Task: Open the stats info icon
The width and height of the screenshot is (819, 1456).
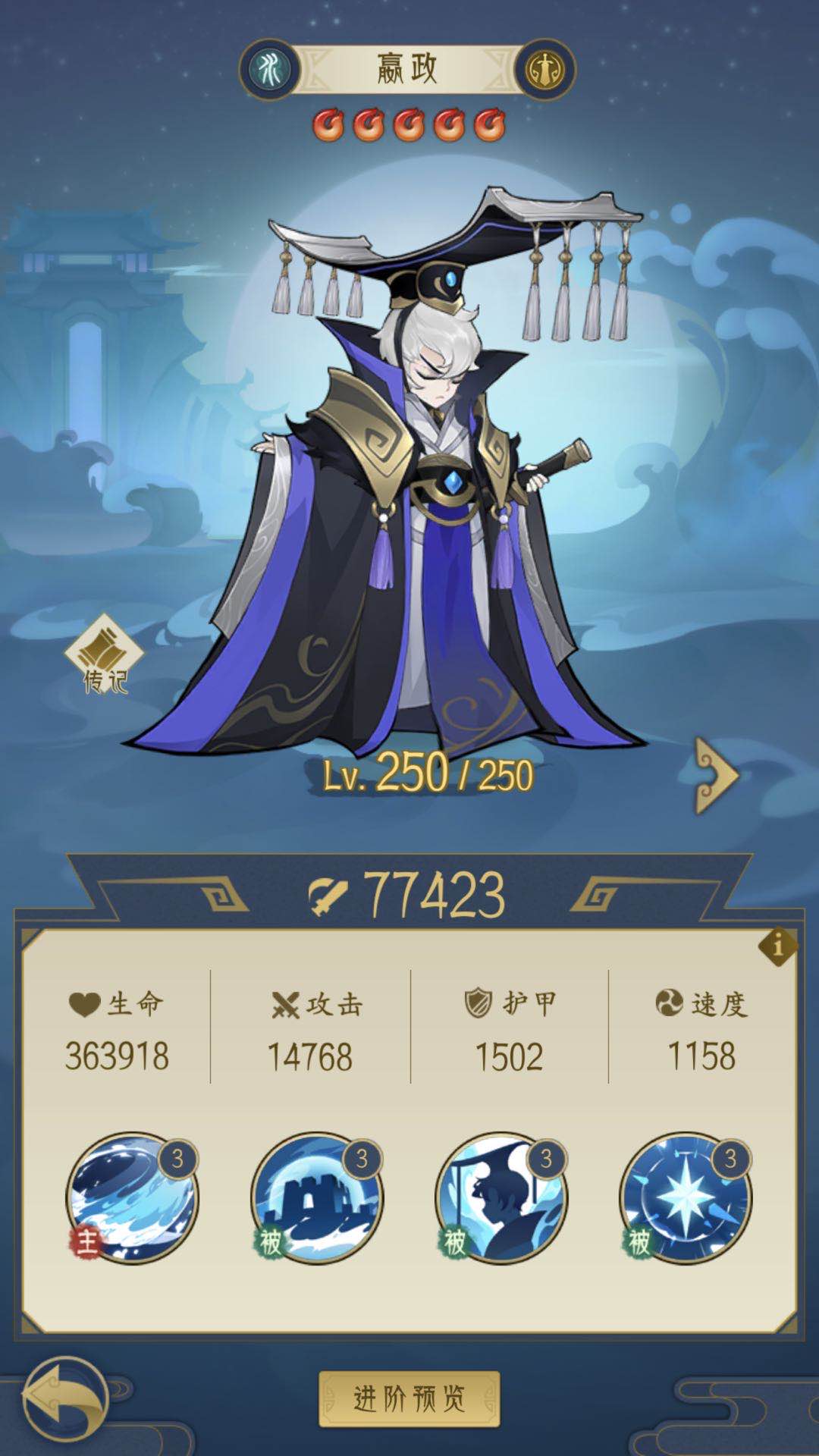Action: 777,946
